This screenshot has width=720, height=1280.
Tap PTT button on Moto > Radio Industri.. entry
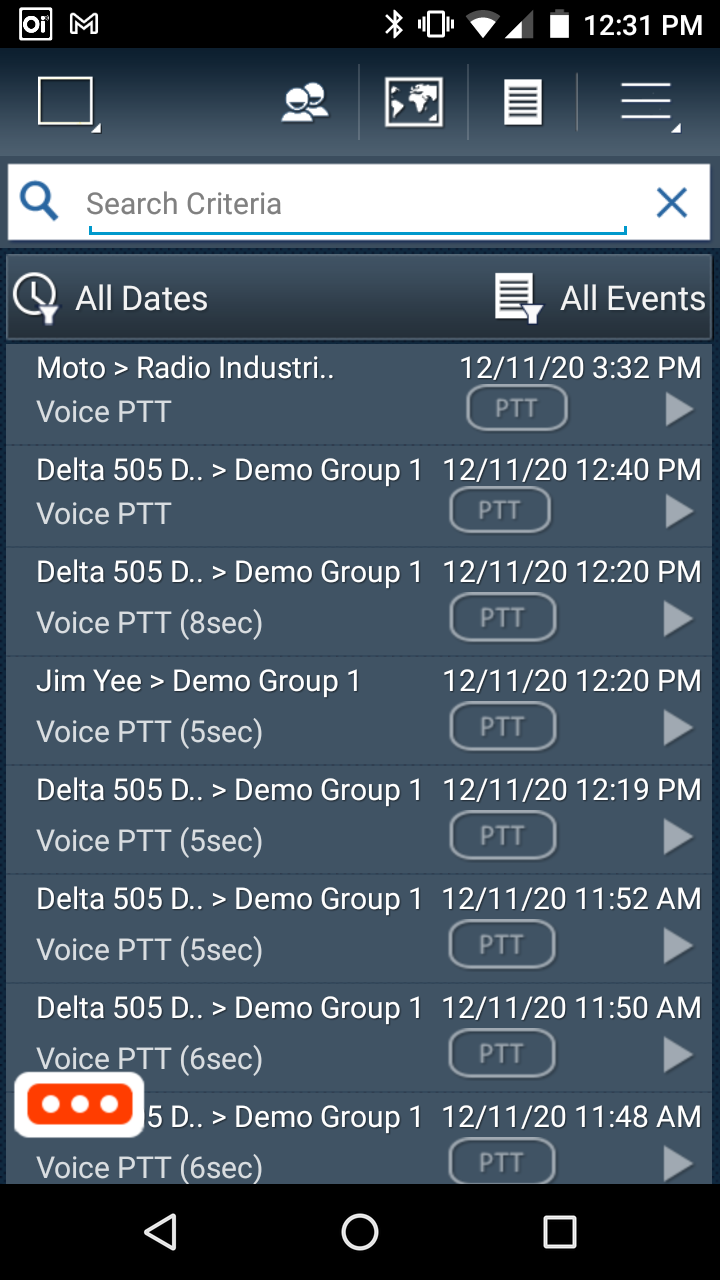click(x=517, y=408)
